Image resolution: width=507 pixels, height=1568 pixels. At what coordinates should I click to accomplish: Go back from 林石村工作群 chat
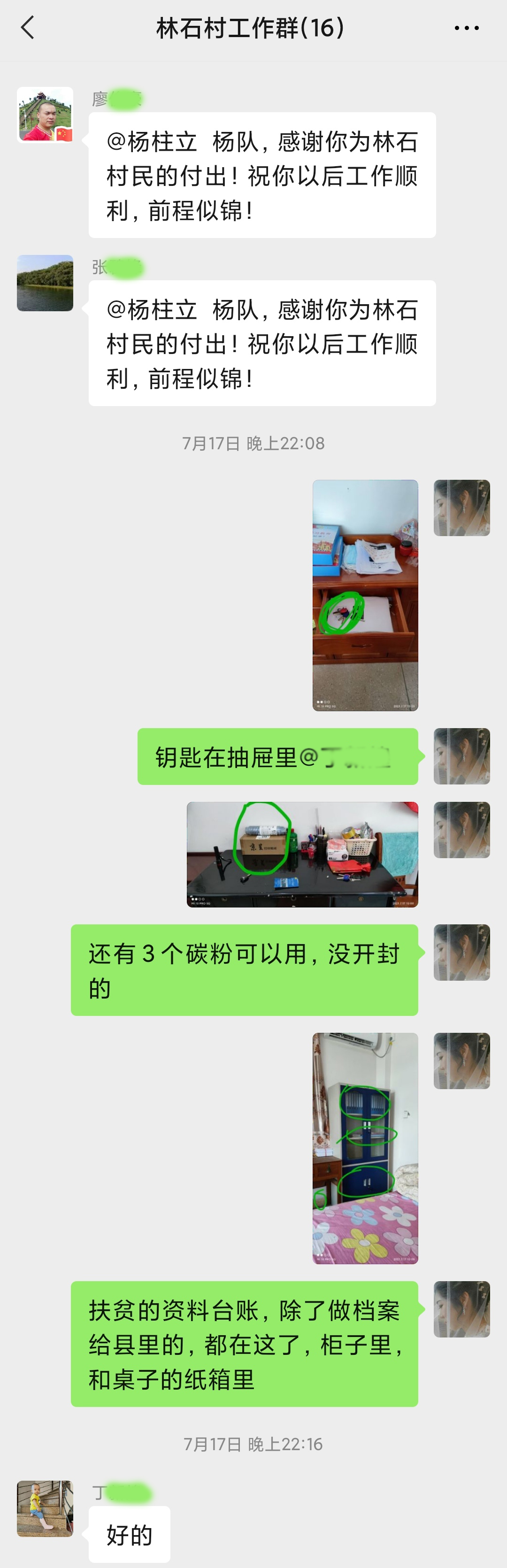pos(27,28)
